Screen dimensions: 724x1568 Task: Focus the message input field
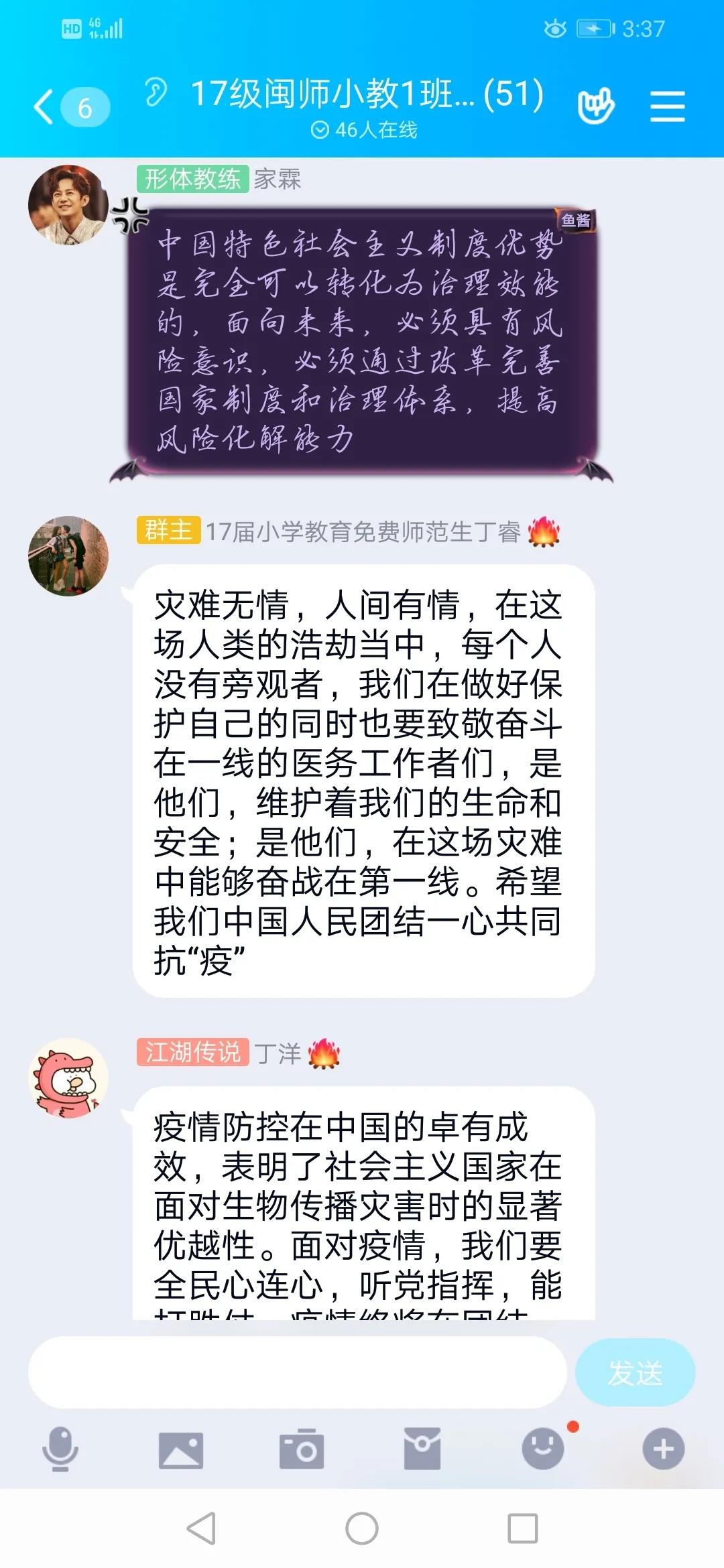click(297, 1372)
